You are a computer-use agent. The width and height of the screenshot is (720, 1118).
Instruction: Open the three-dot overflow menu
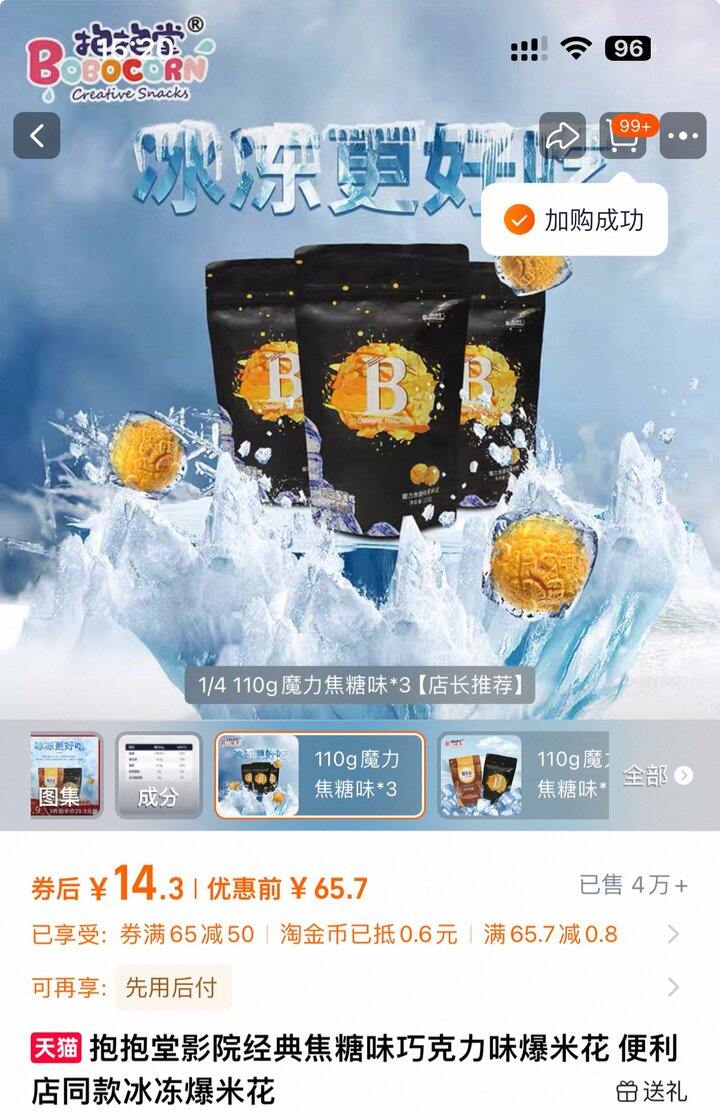(684, 136)
